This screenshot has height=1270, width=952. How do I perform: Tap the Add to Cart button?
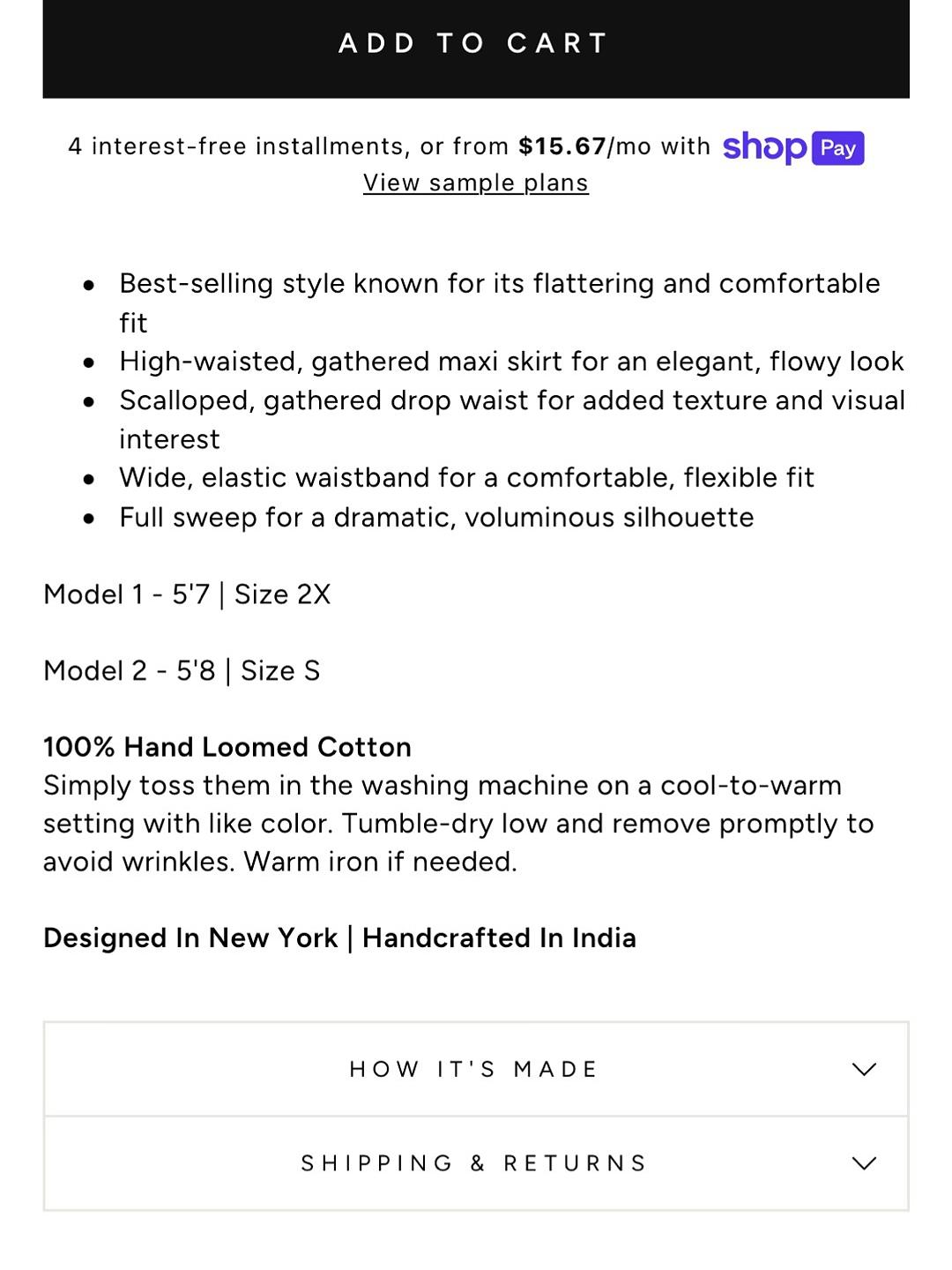point(476,44)
